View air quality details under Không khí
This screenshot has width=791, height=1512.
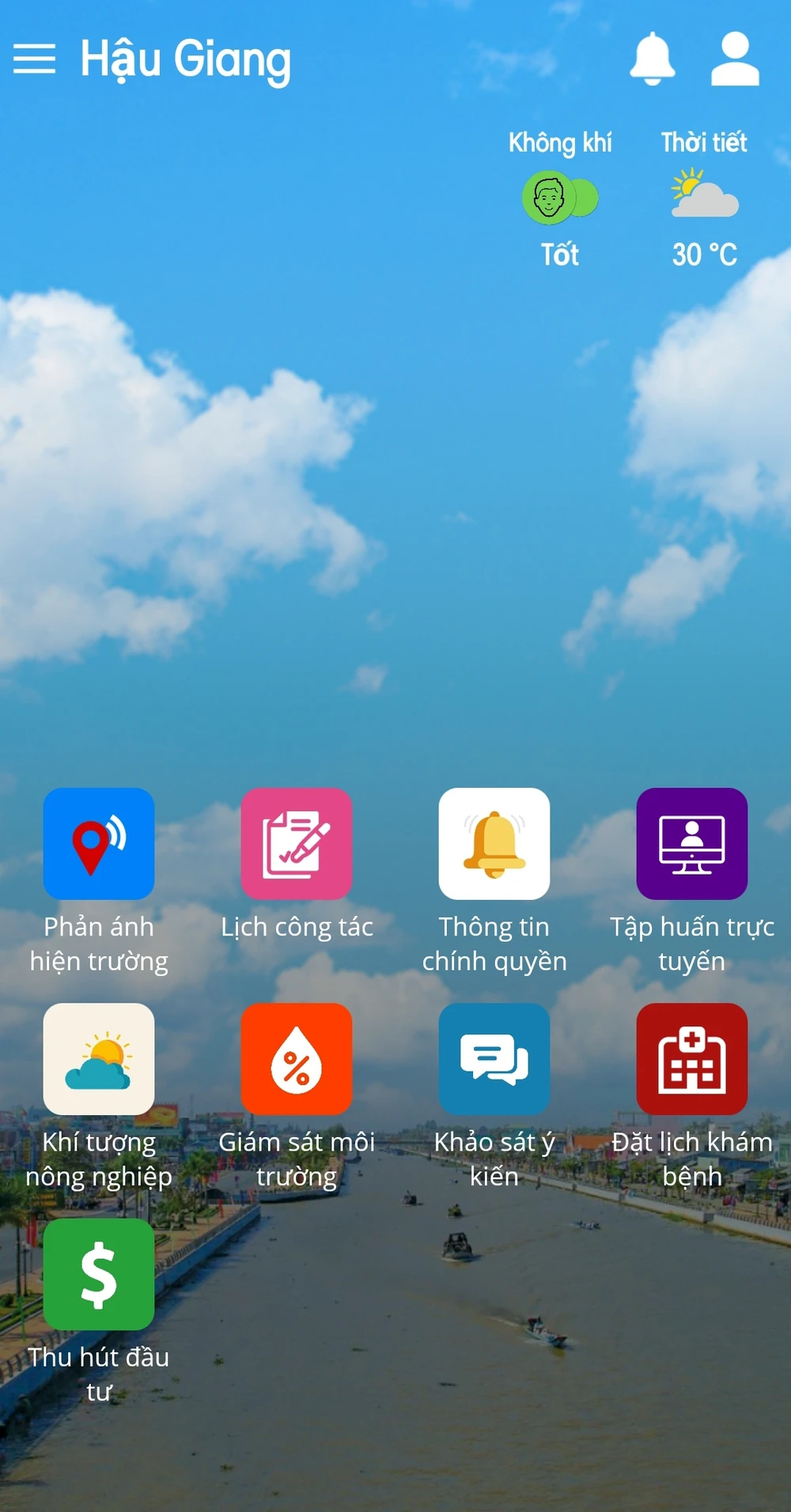coord(560,198)
